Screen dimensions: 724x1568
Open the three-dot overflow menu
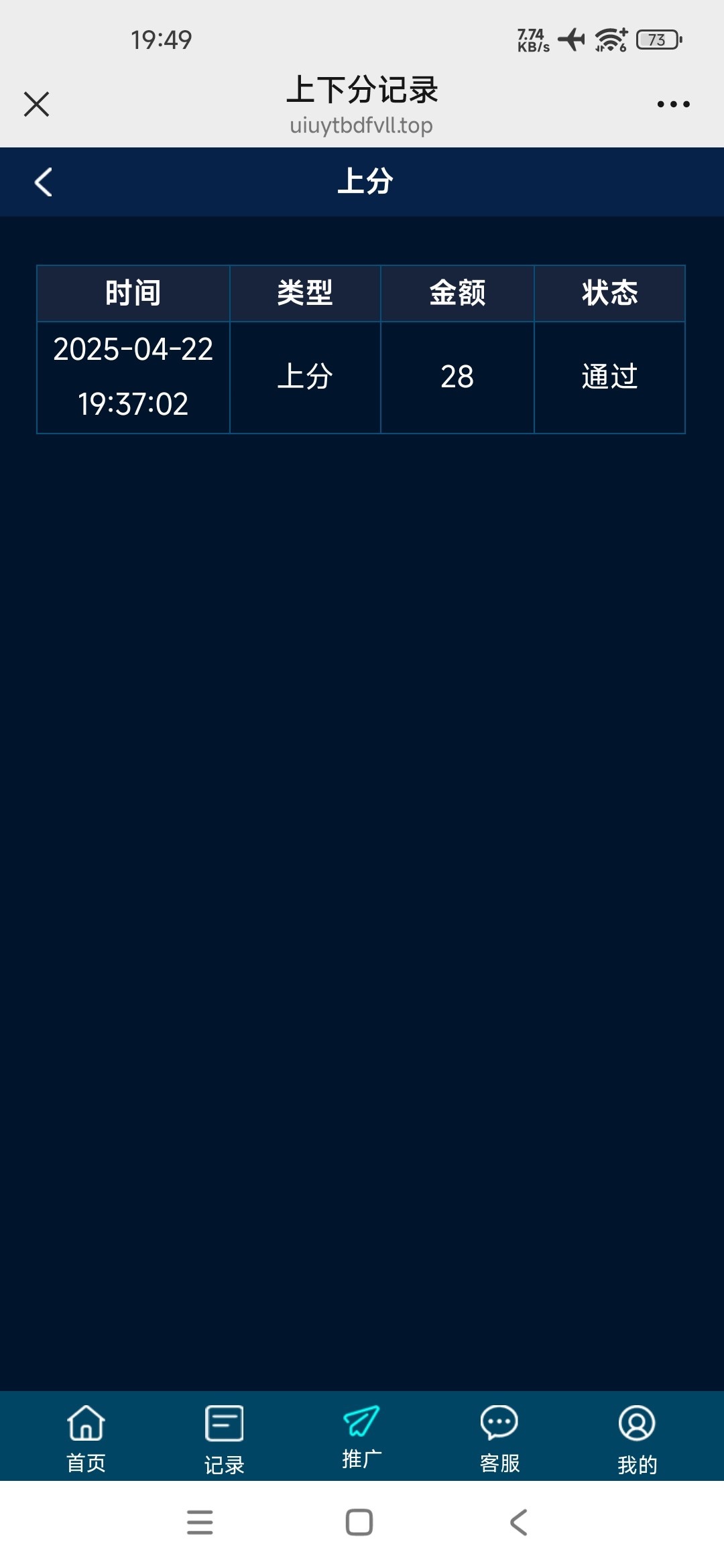(x=673, y=105)
